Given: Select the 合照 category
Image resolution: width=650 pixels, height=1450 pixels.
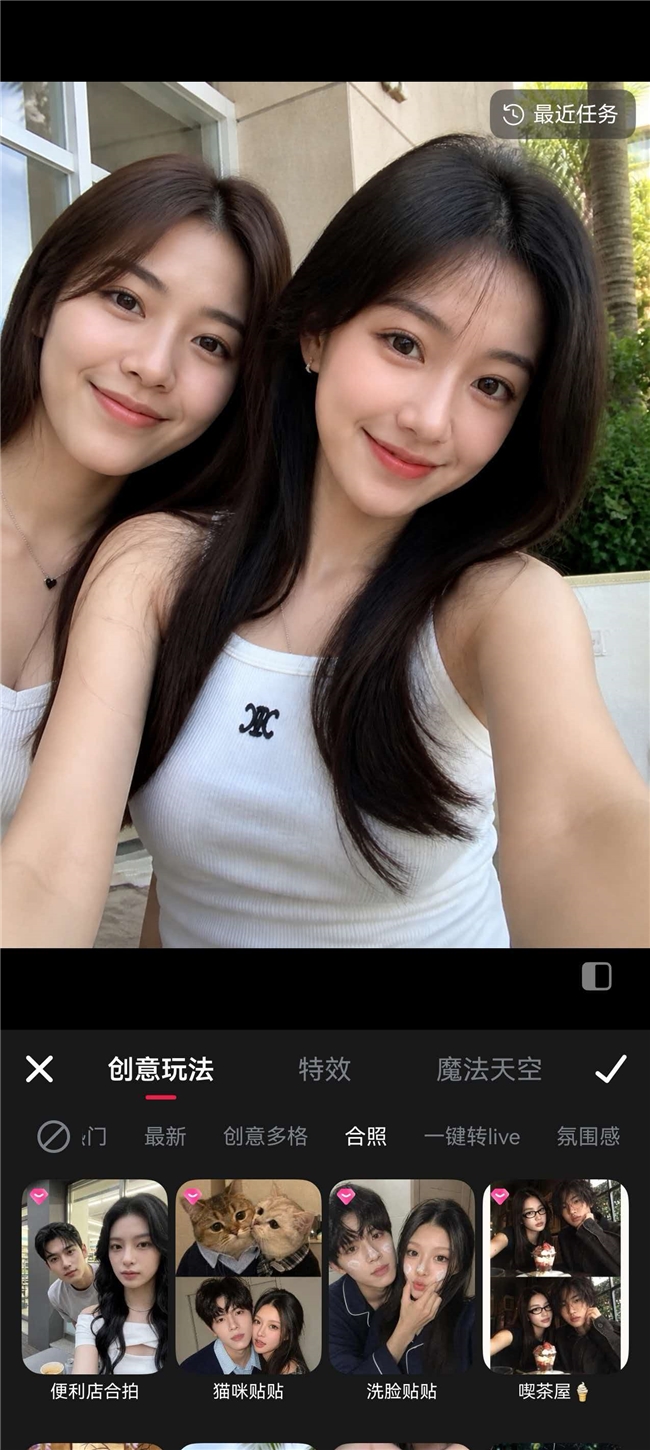Looking at the screenshot, I should tap(366, 1136).
